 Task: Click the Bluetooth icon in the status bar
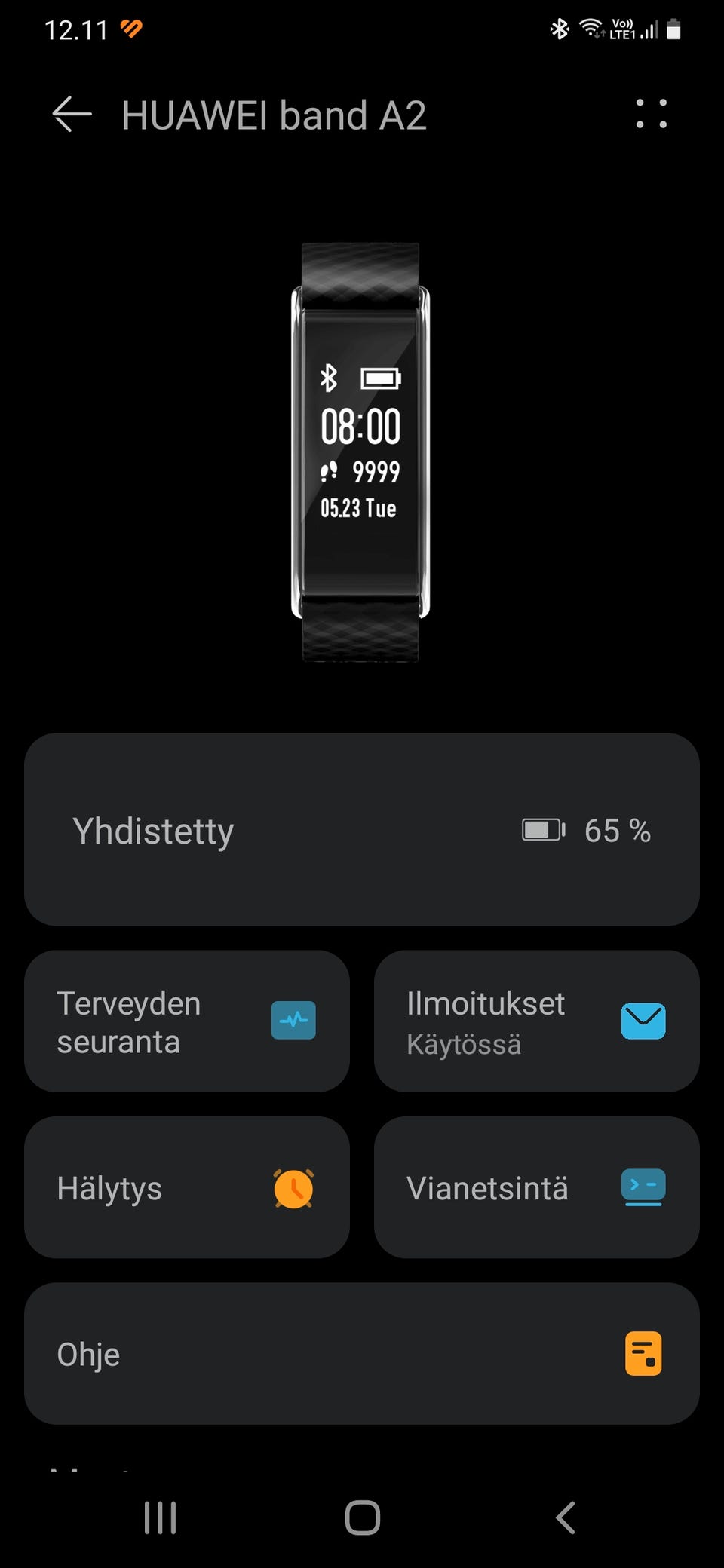pos(560,29)
